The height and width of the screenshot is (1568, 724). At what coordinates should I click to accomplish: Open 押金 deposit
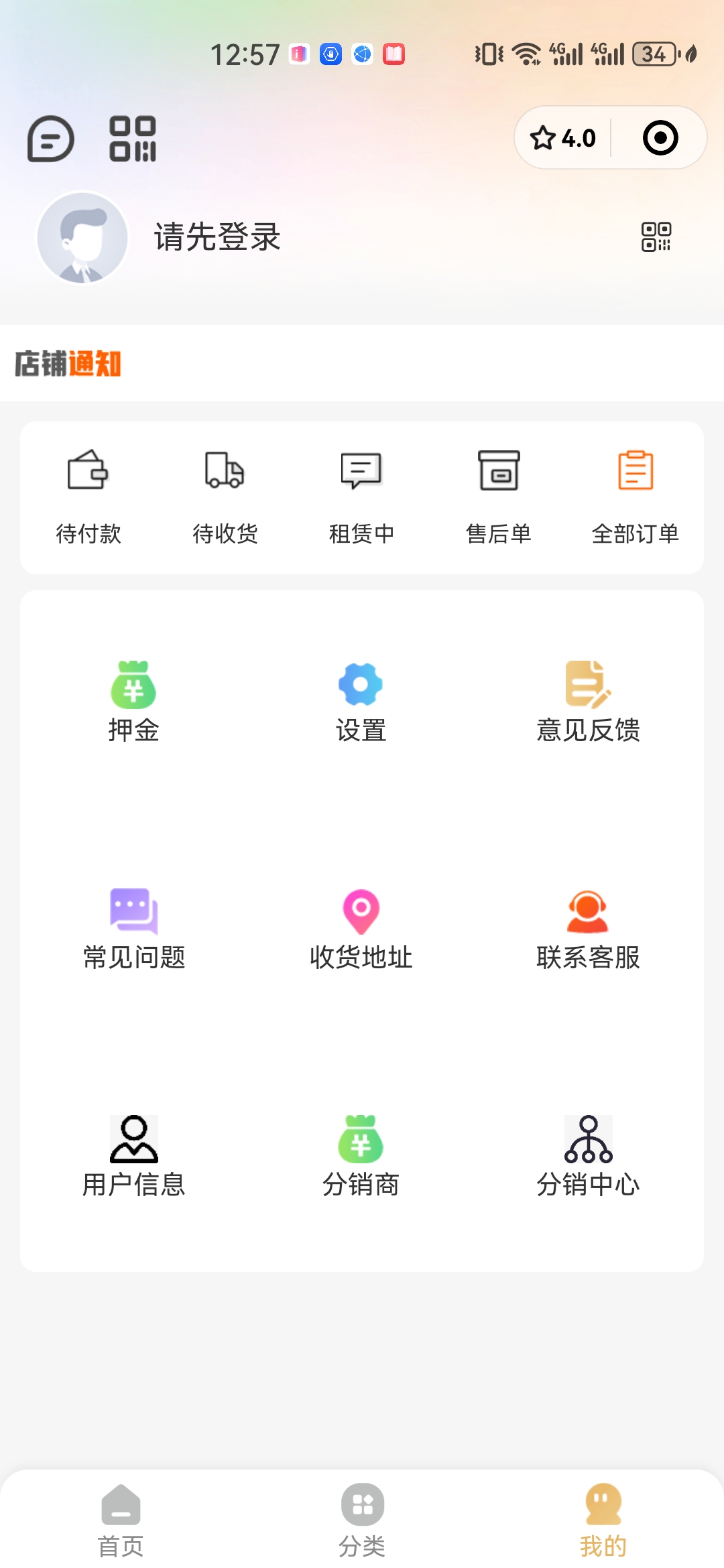[x=134, y=702]
